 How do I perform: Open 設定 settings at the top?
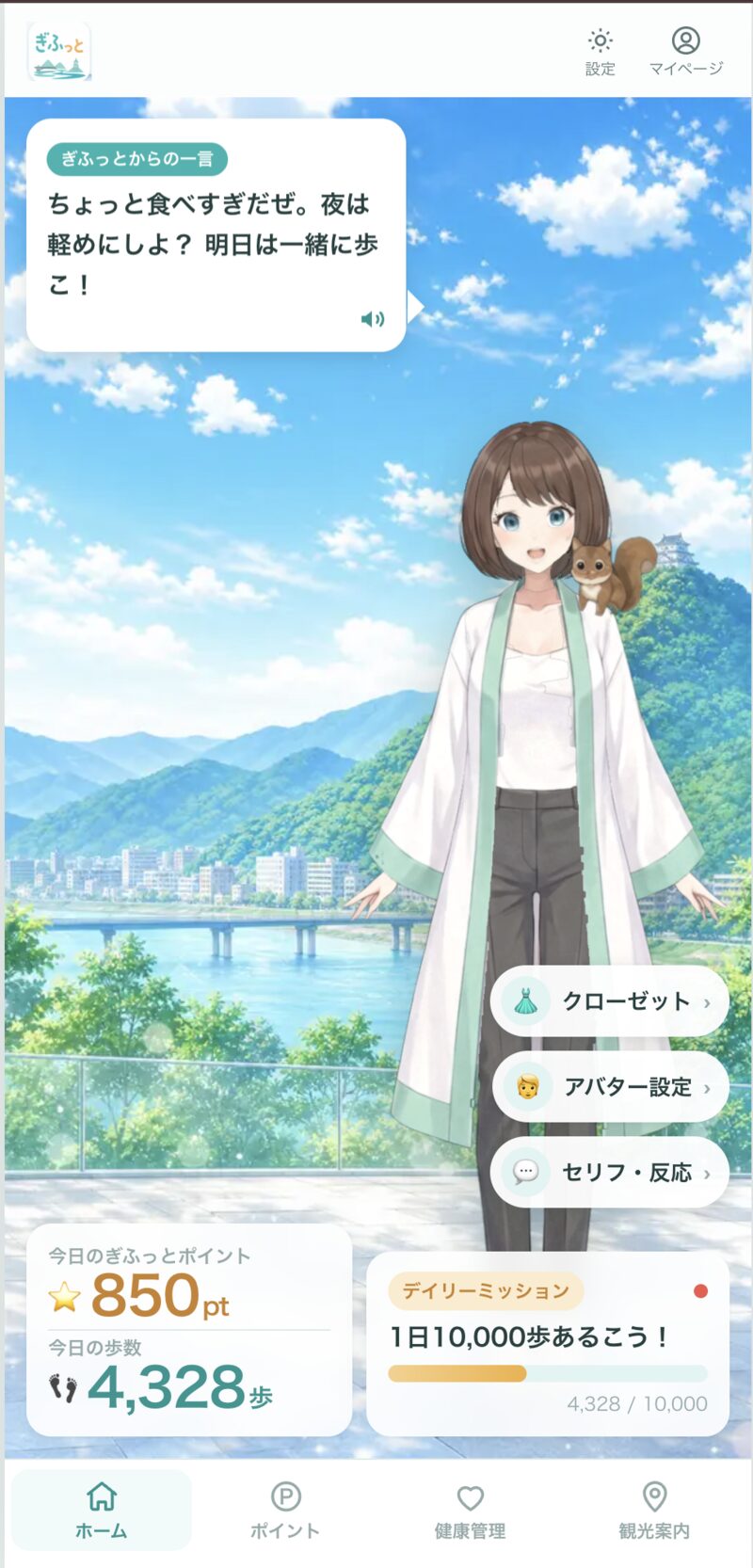pos(601,53)
